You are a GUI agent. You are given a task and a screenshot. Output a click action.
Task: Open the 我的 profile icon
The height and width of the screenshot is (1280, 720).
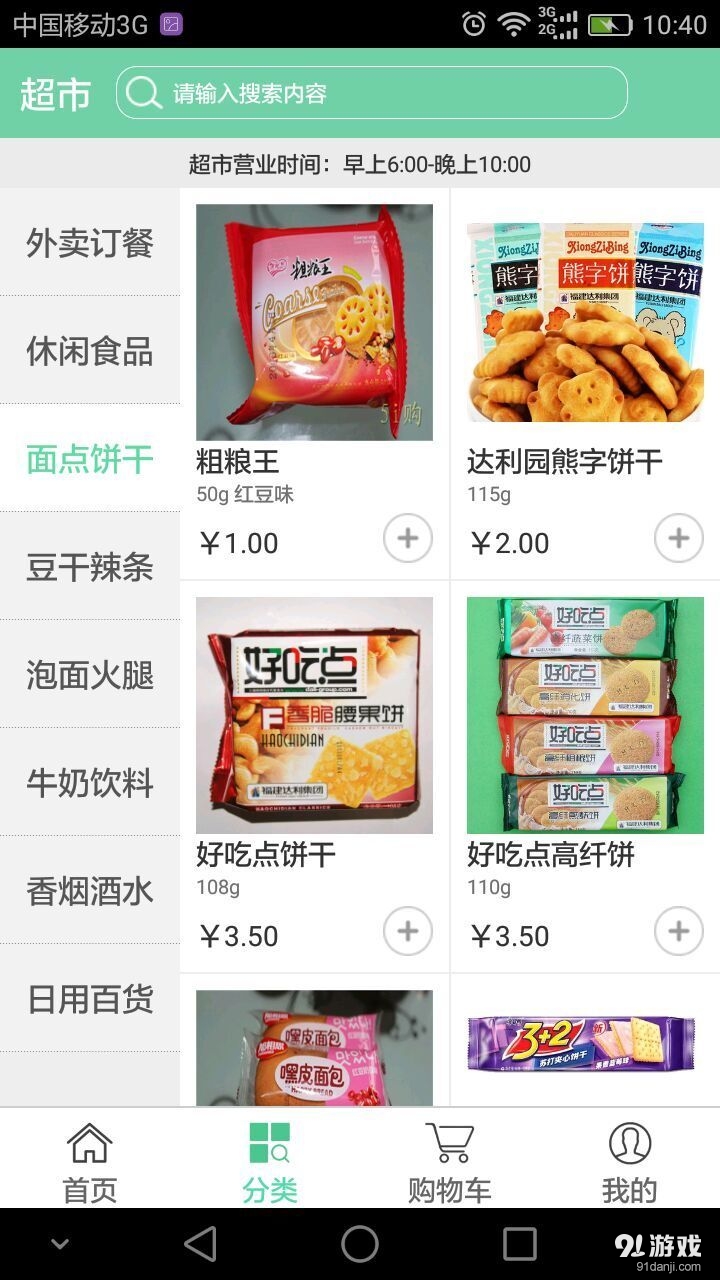coord(630,1143)
